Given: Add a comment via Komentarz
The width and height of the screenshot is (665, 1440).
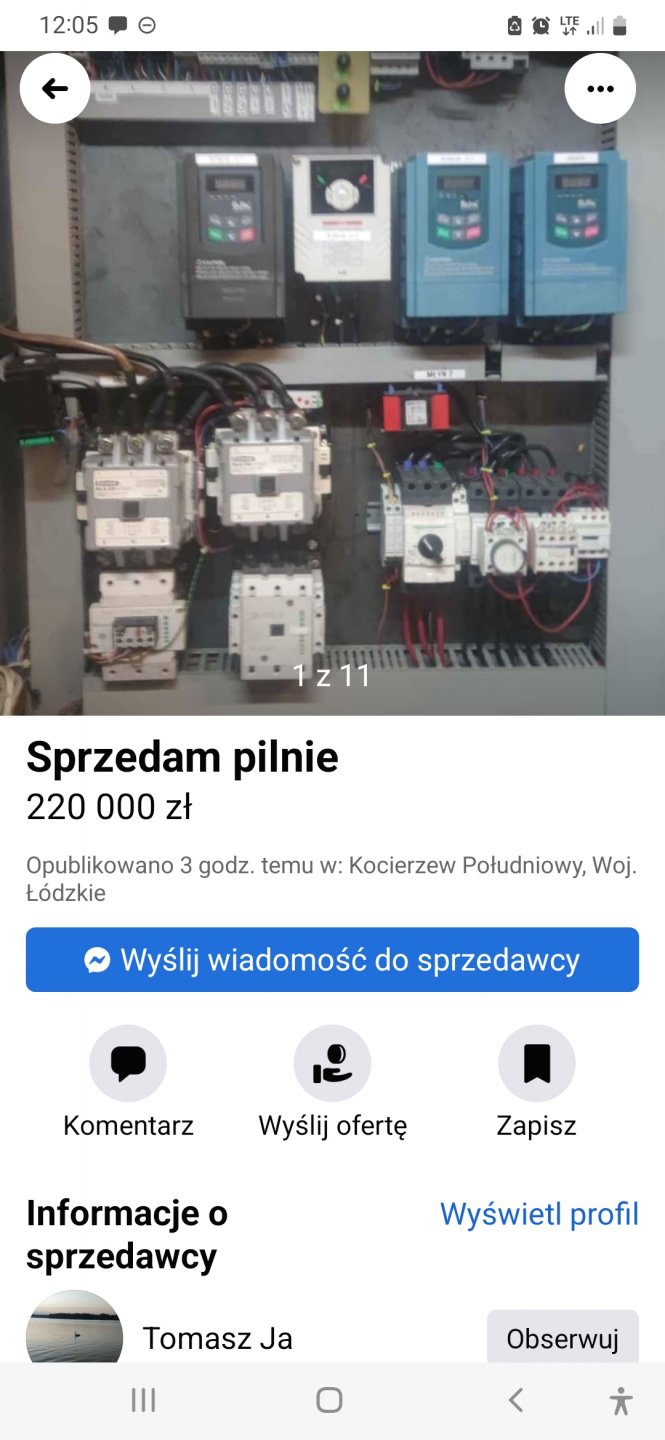Looking at the screenshot, I should click(128, 1064).
